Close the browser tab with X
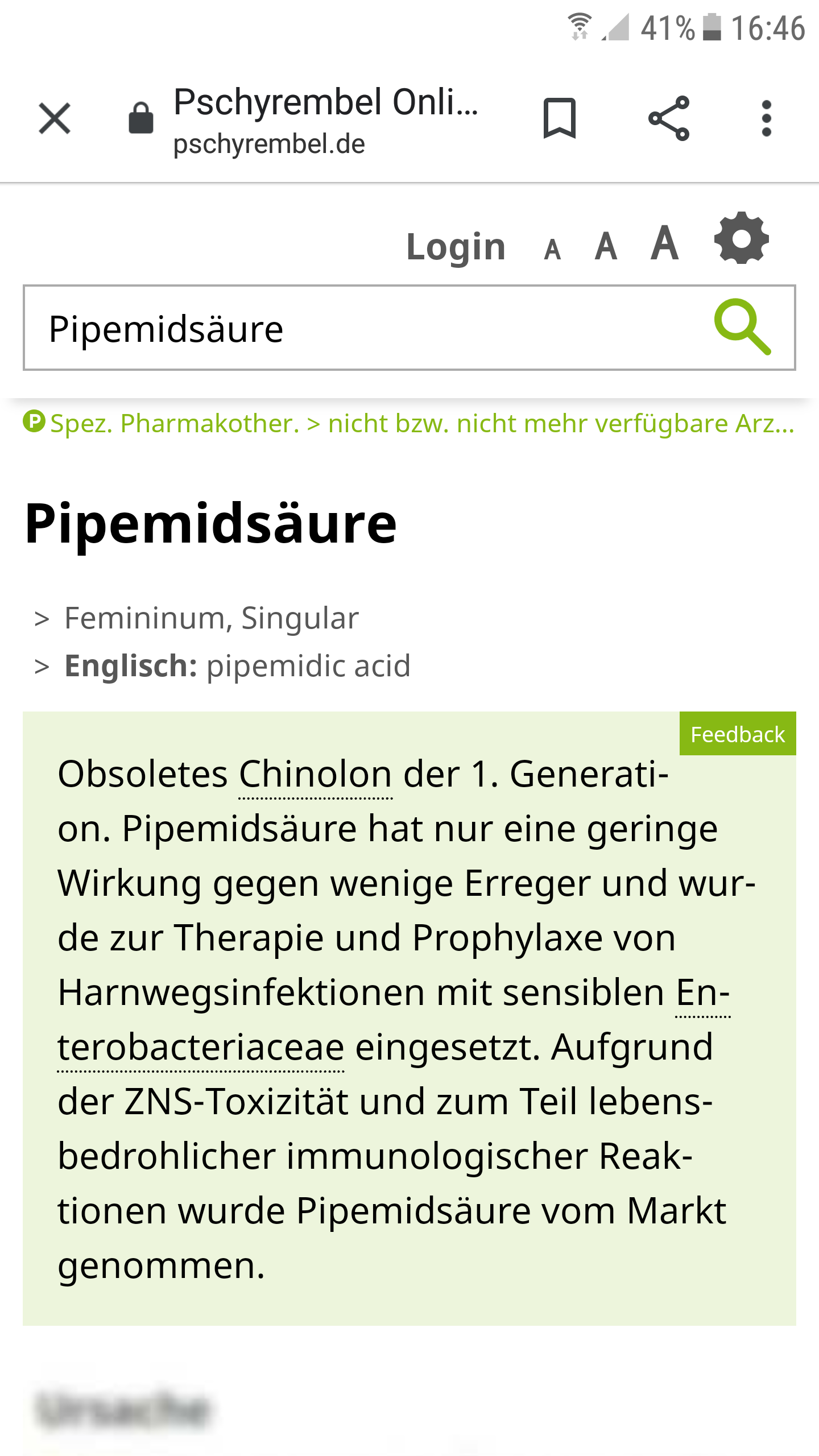The height and width of the screenshot is (1456, 819). [55, 118]
